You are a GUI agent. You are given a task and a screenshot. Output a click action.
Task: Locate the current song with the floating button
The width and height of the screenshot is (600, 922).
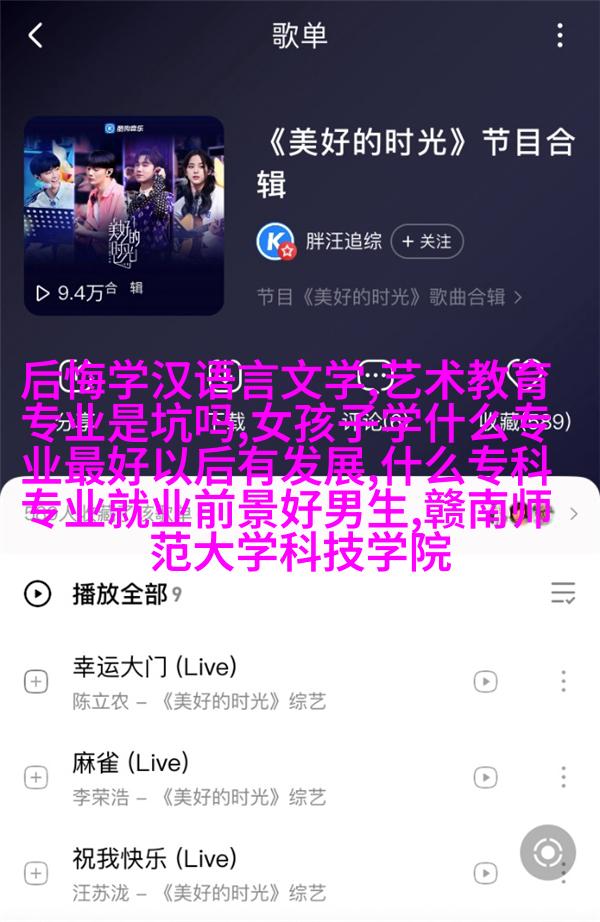548,853
